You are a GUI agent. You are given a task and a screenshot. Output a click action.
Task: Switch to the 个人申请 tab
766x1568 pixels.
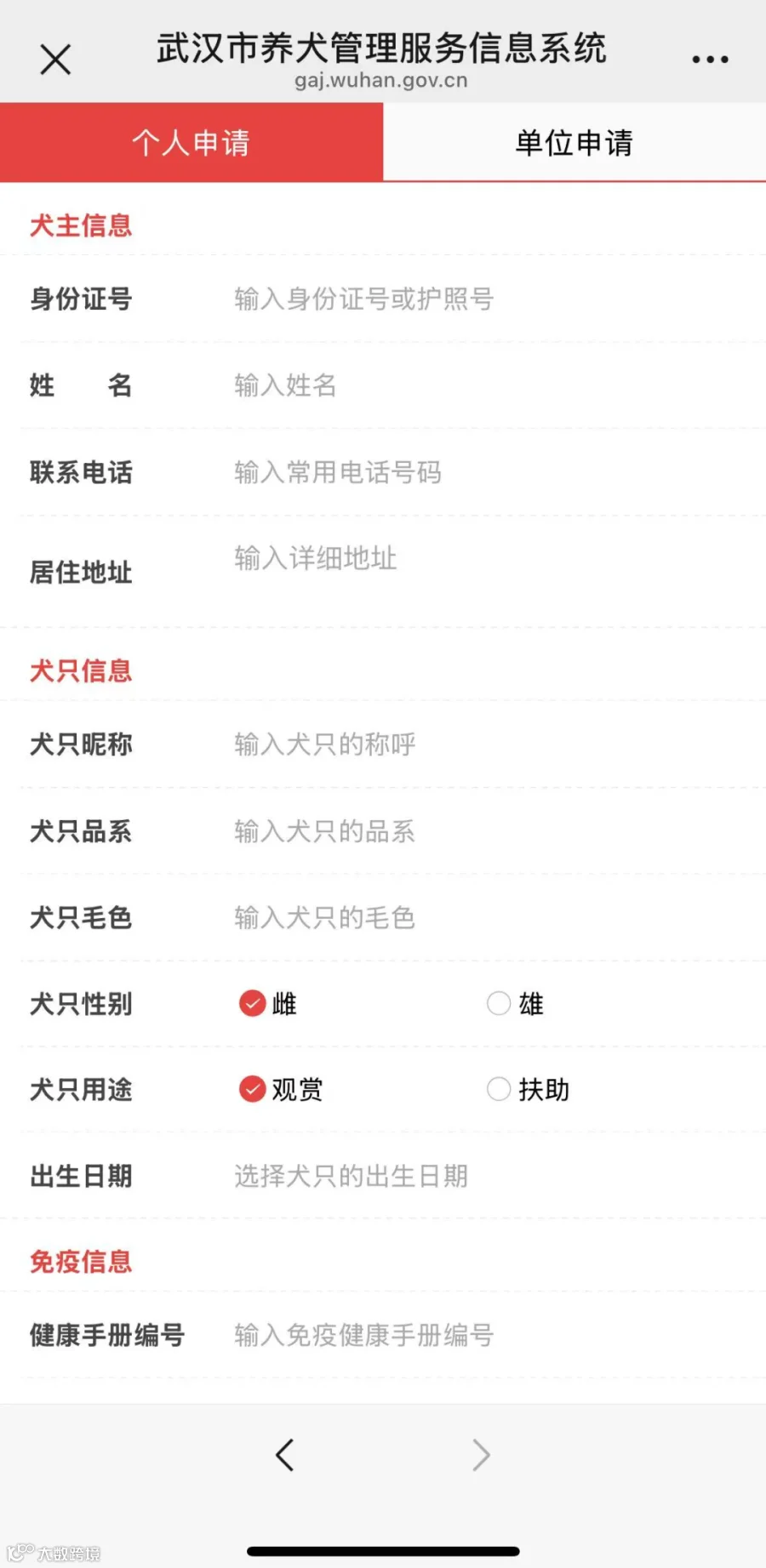tap(191, 143)
